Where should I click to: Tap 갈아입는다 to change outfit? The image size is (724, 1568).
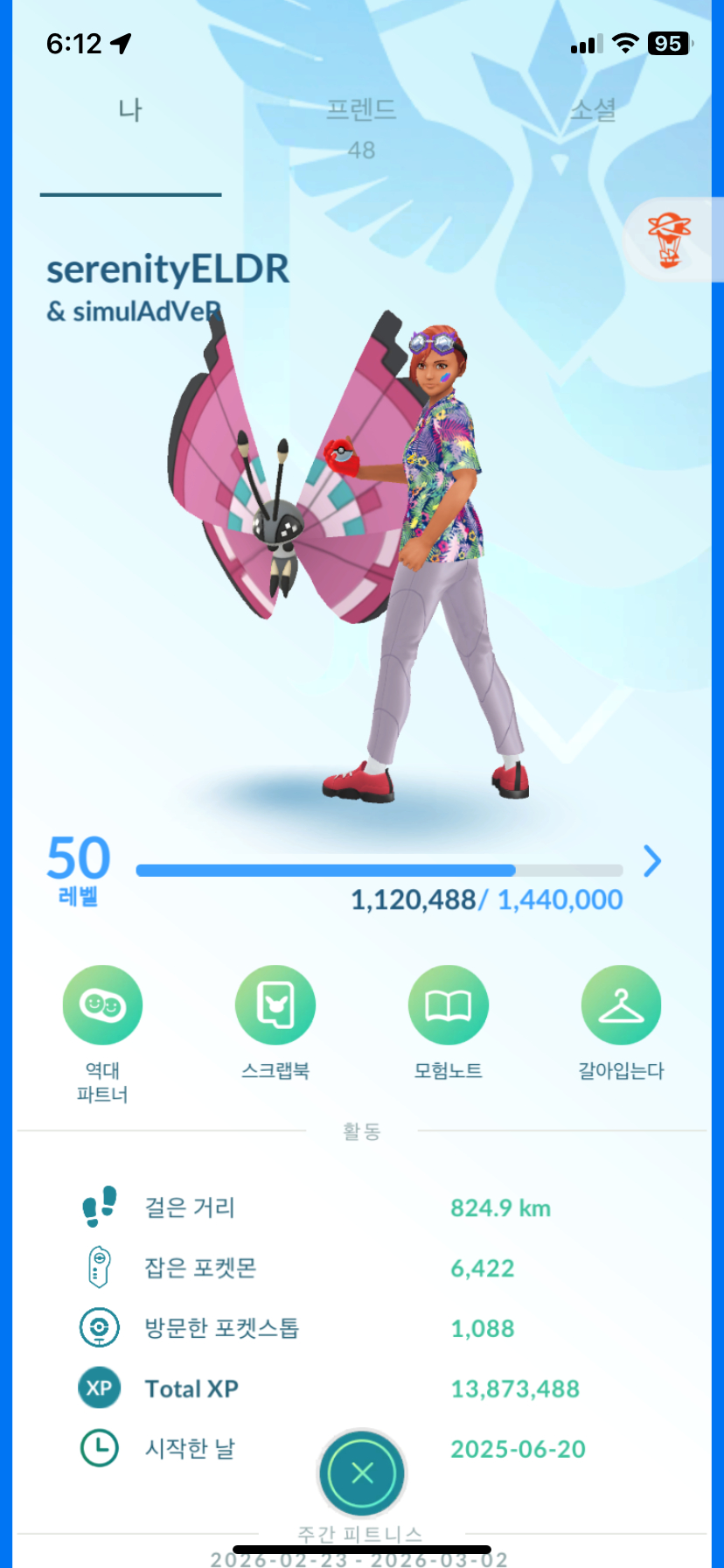pos(621,1005)
